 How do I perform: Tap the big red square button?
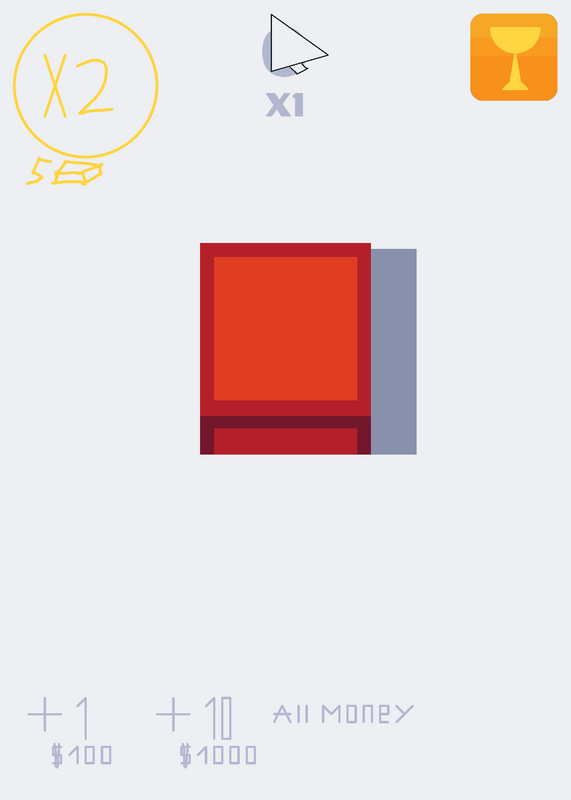285,348
